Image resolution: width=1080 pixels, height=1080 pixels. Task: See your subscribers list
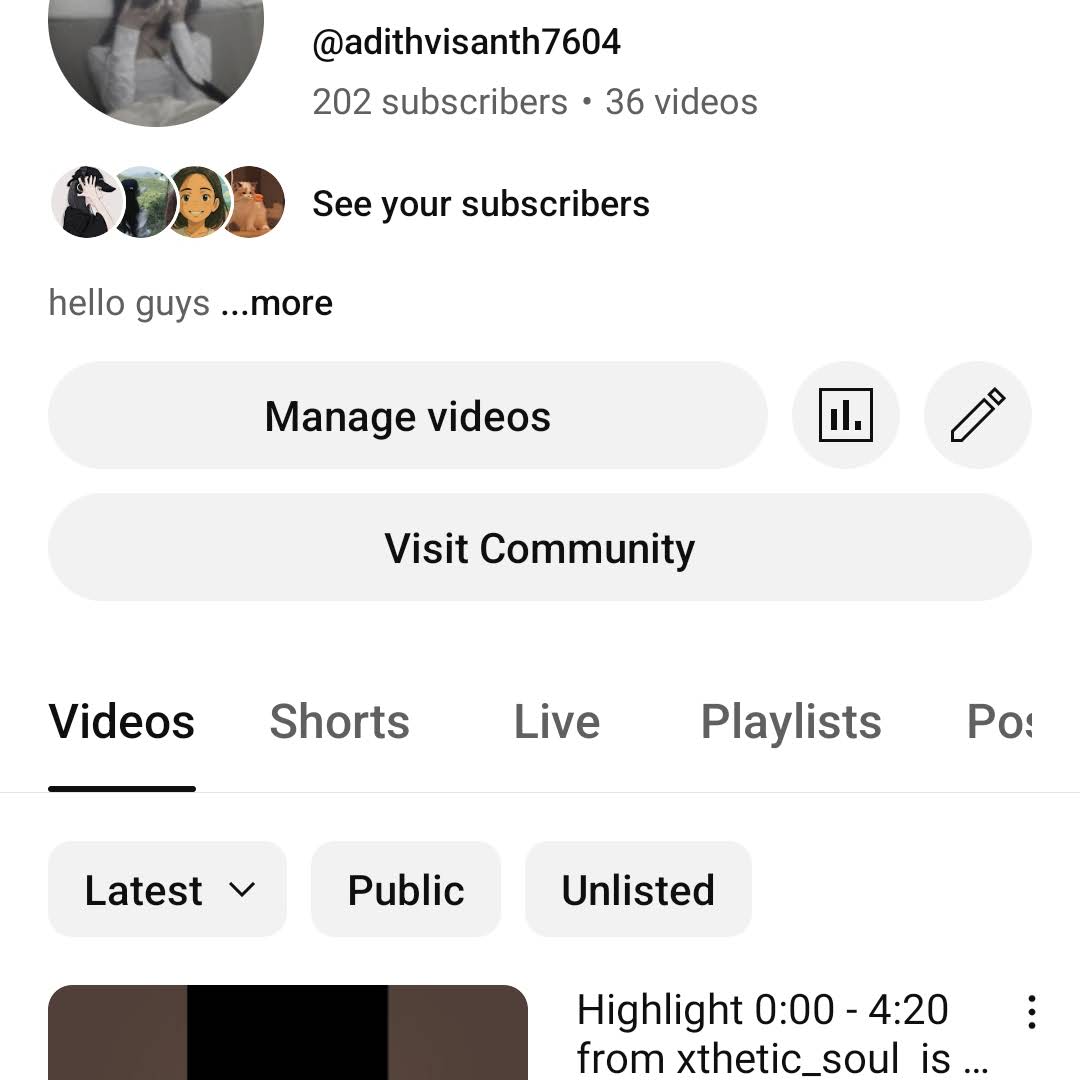point(480,204)
